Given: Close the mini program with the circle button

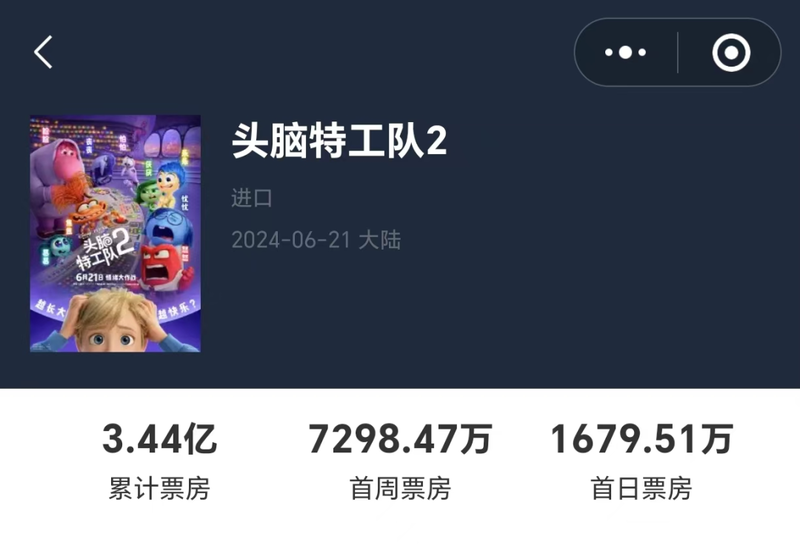Looking at the screenshot, I should (731, 52).
